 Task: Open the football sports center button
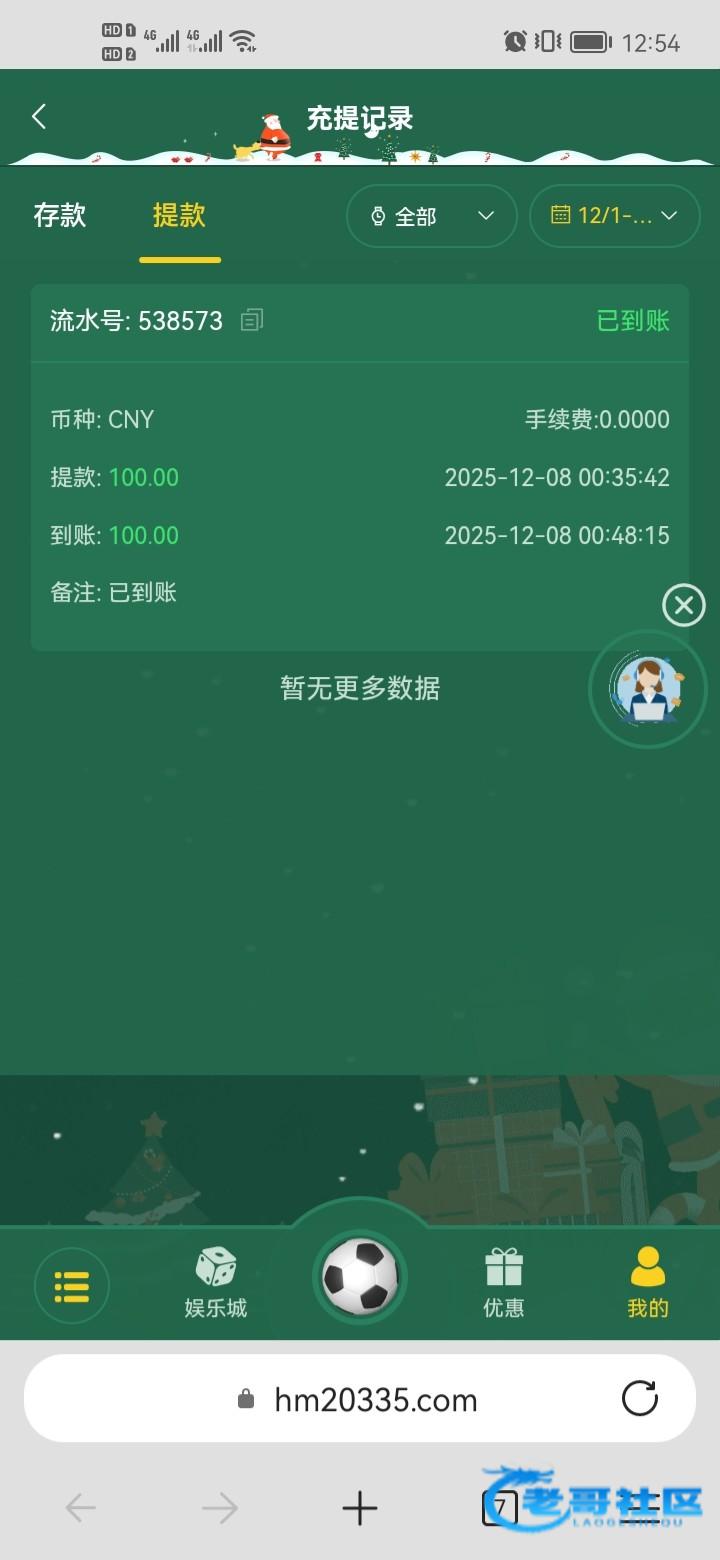tap(360, 1277)
